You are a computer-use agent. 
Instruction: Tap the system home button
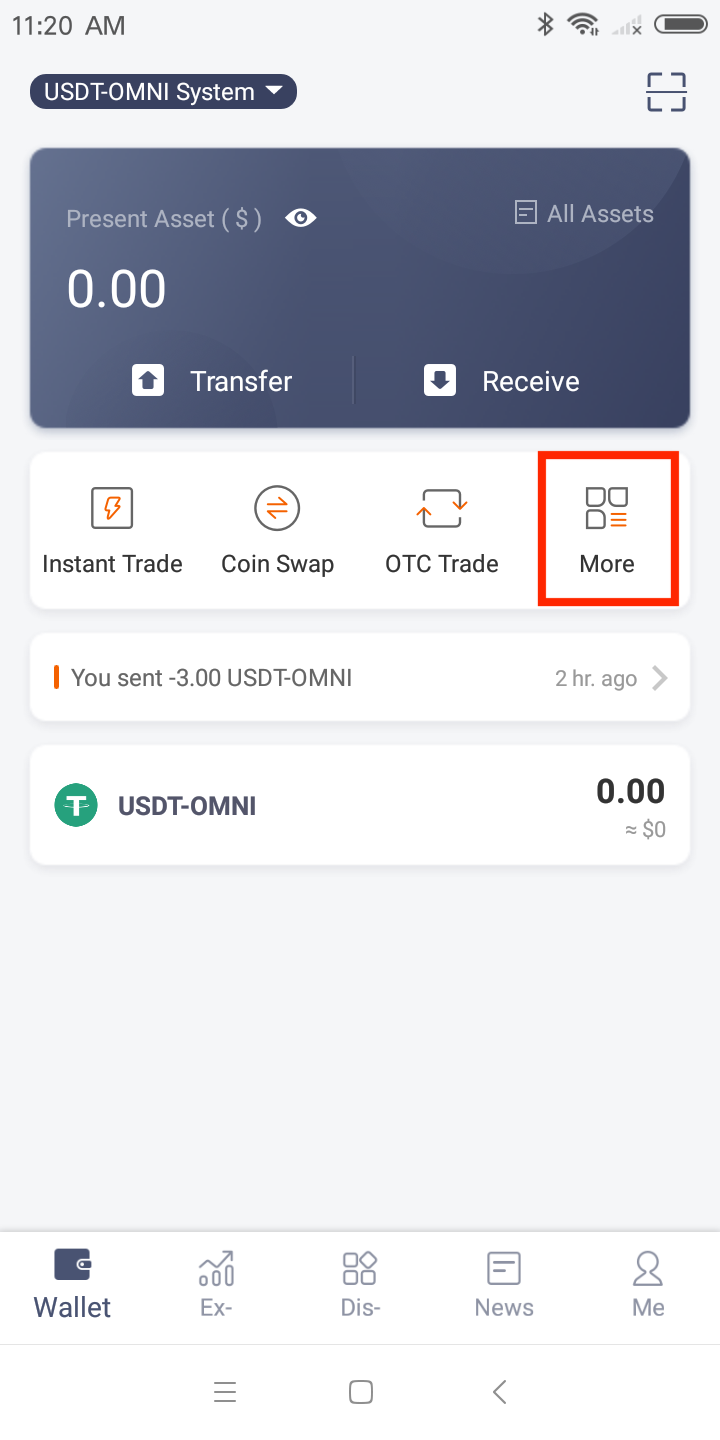pyautogui.click(x=360, y=1392)
